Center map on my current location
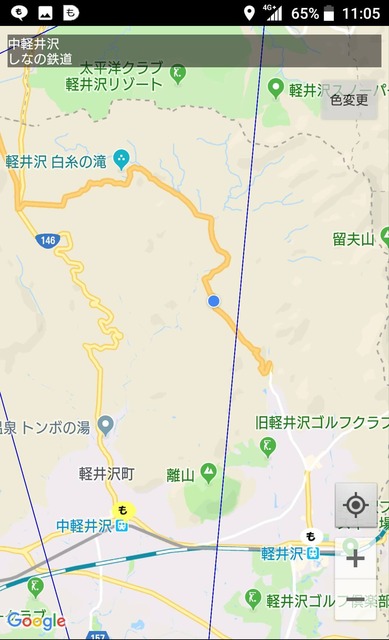The height and width of the screenshot is (640, 389). click(x=356, y=505)
